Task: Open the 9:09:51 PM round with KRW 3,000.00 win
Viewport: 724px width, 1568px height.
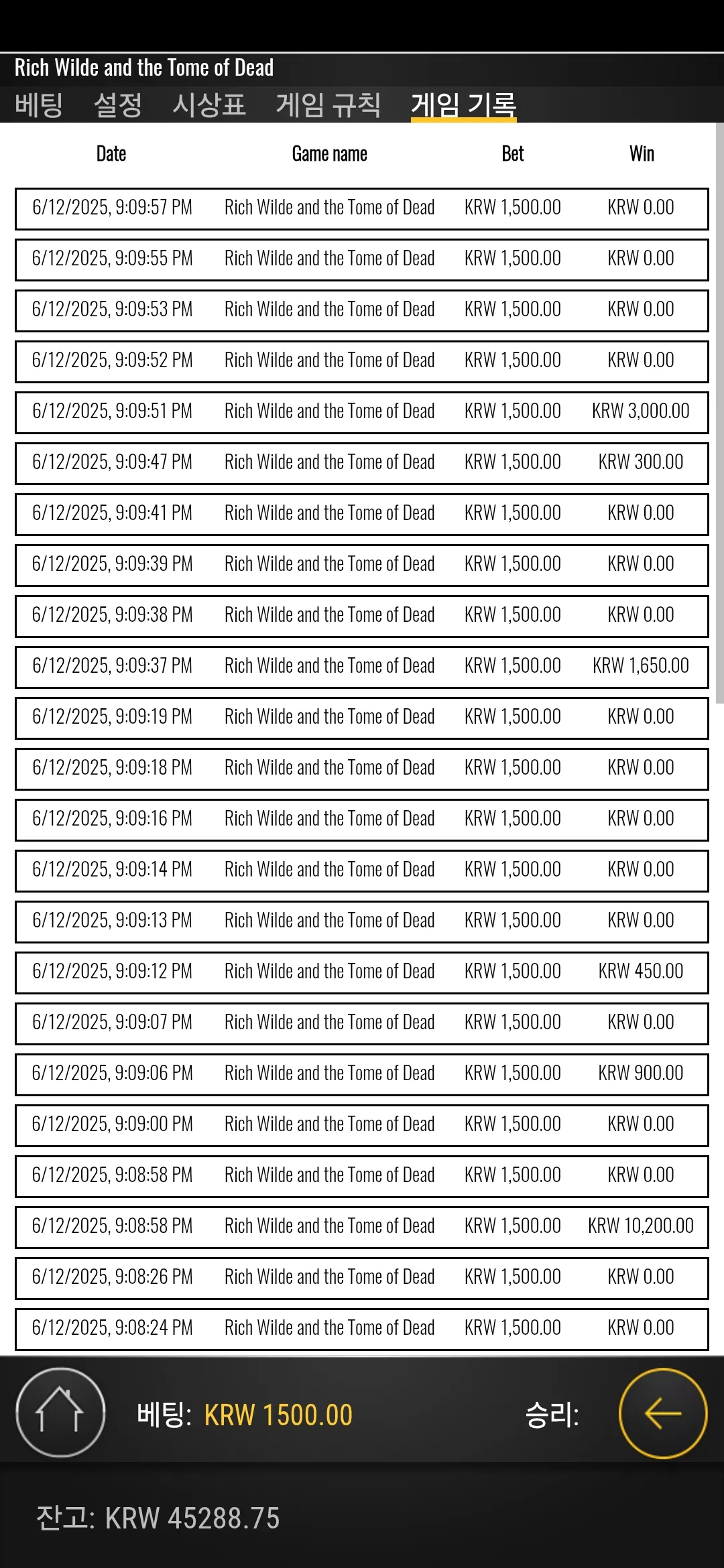Action: pos(362,411)
